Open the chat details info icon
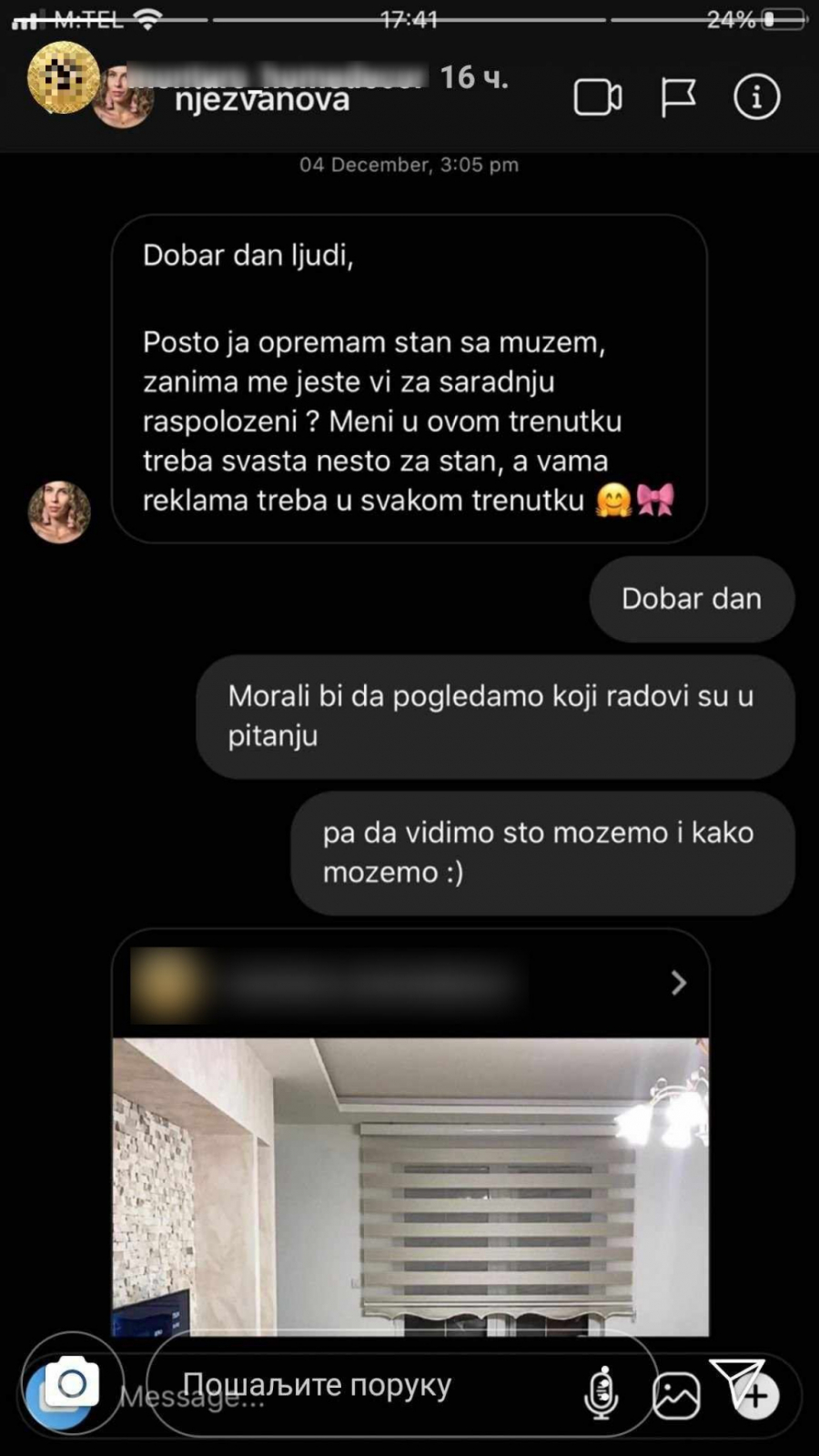 click(756, 97)
